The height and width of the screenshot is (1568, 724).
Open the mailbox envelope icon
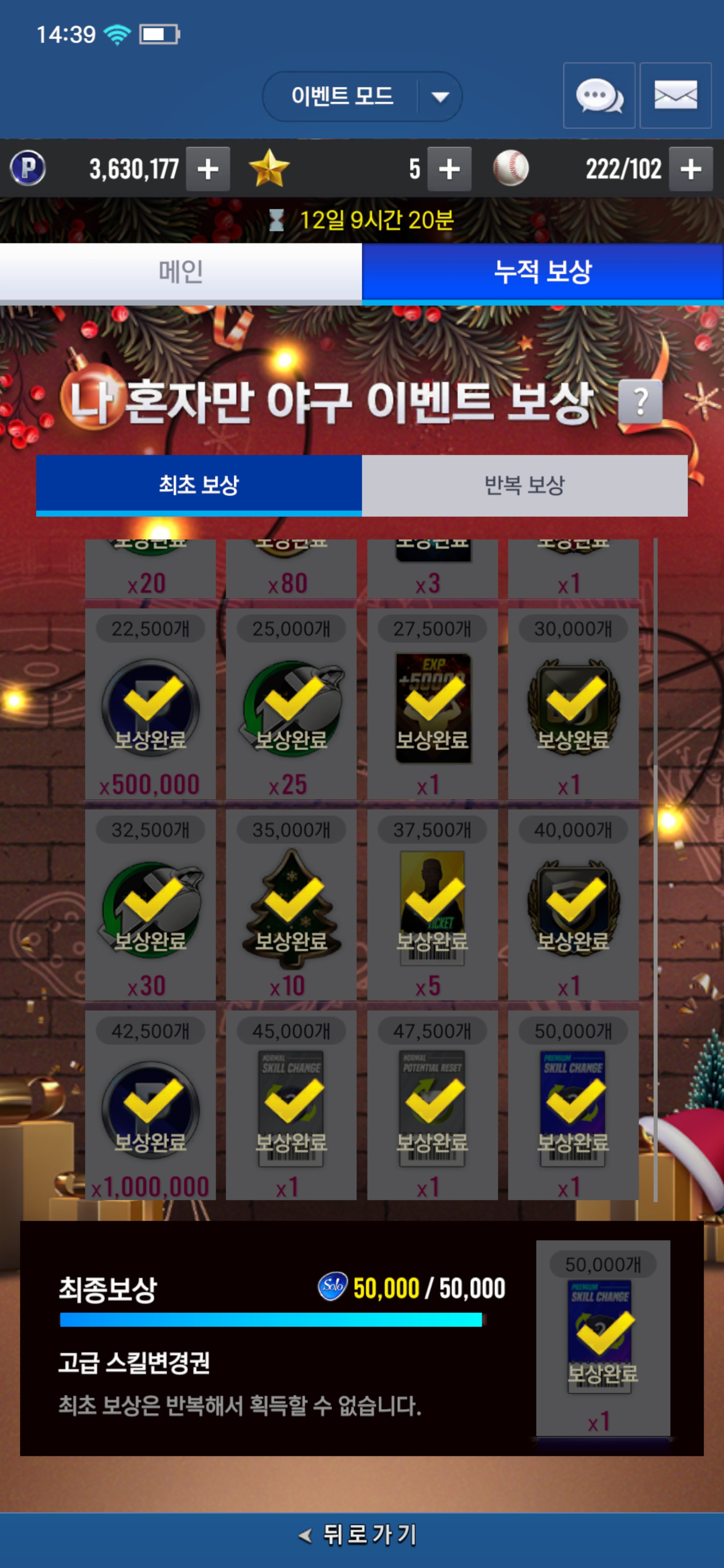point(675,95)
